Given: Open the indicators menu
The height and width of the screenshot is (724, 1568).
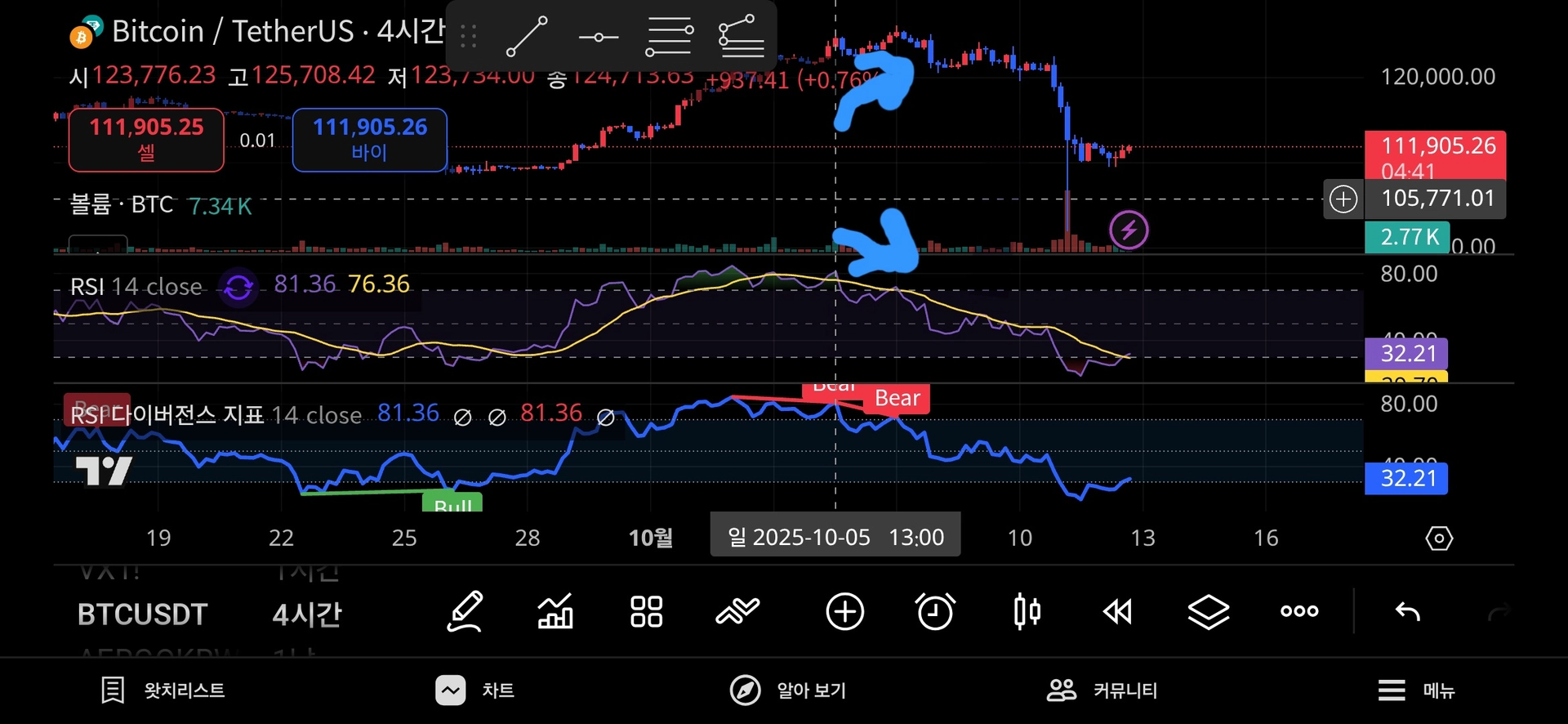Looking at the screenshot, I should (x=555, y=612).
